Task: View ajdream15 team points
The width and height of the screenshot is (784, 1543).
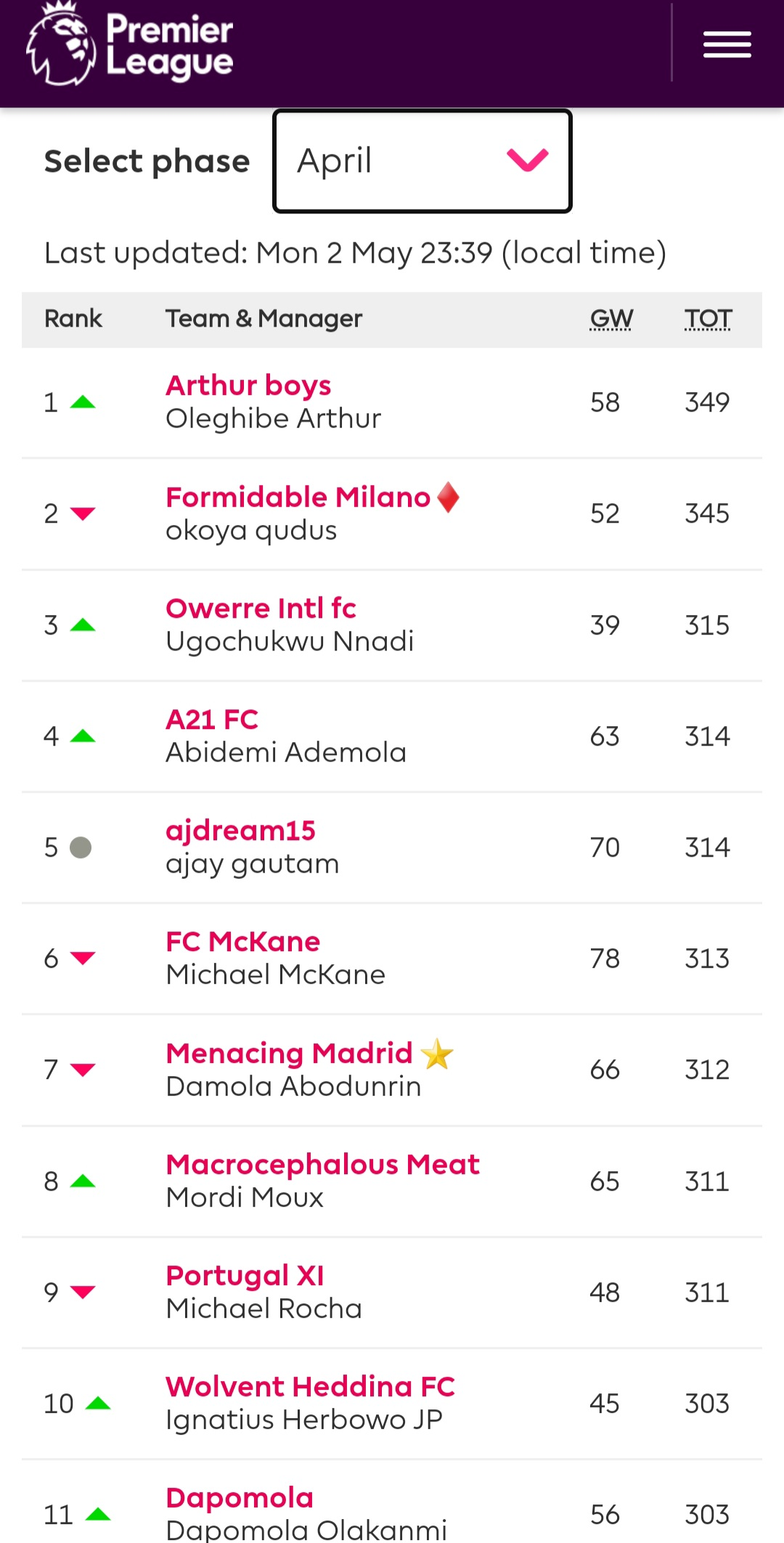Action: (240, 831)
